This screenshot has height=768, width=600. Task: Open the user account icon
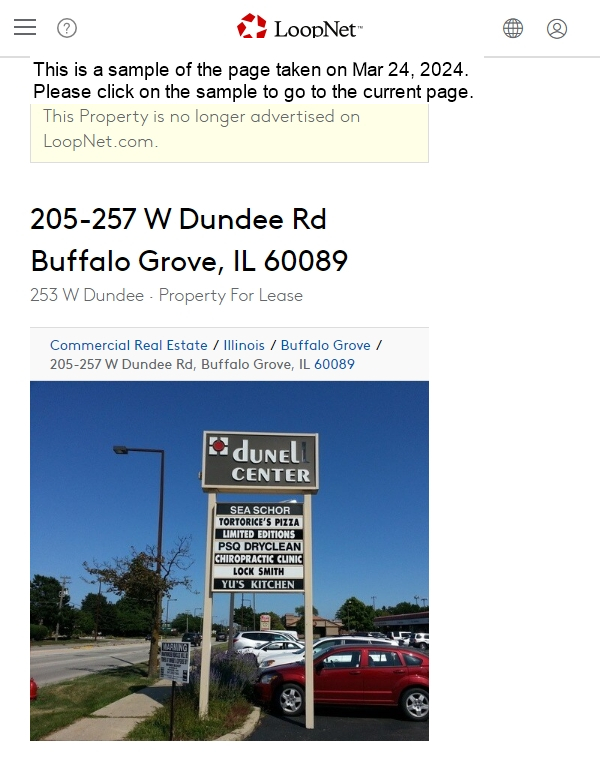557,28
